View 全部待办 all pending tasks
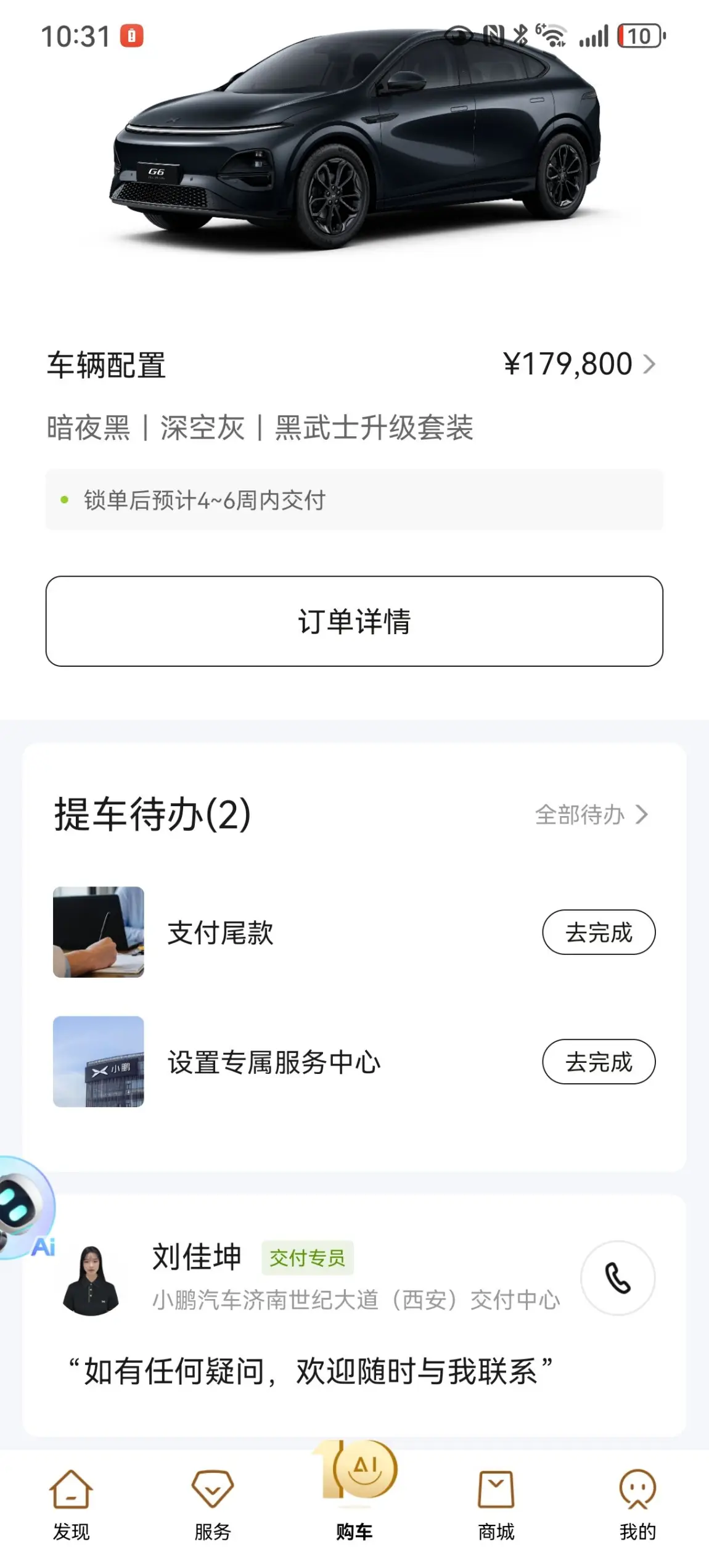The image size is (709, 1568). [590, 814]
